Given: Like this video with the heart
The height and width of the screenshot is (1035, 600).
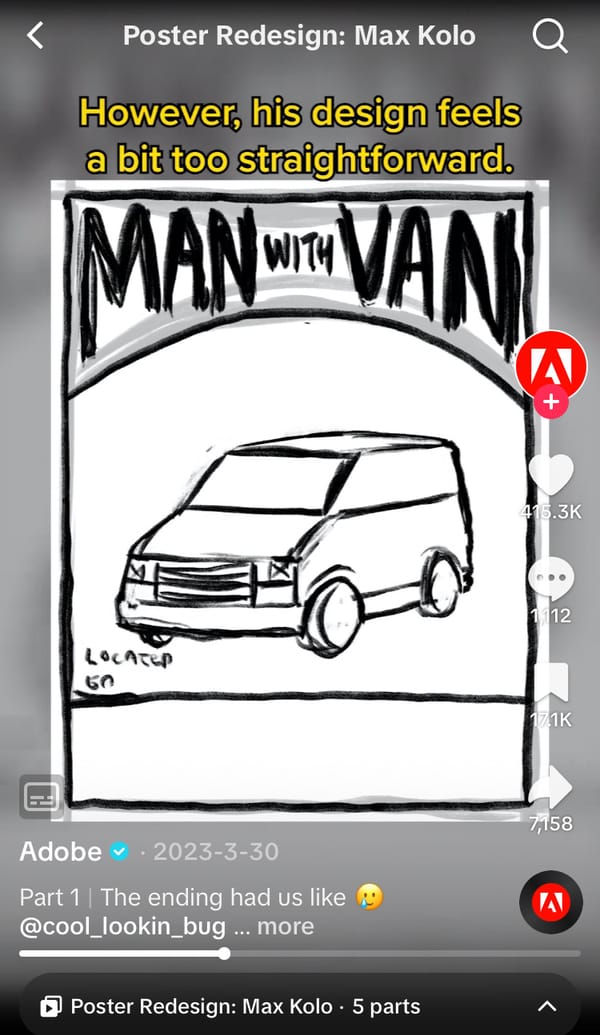Looking at the screenshot, I should point(551,475).
